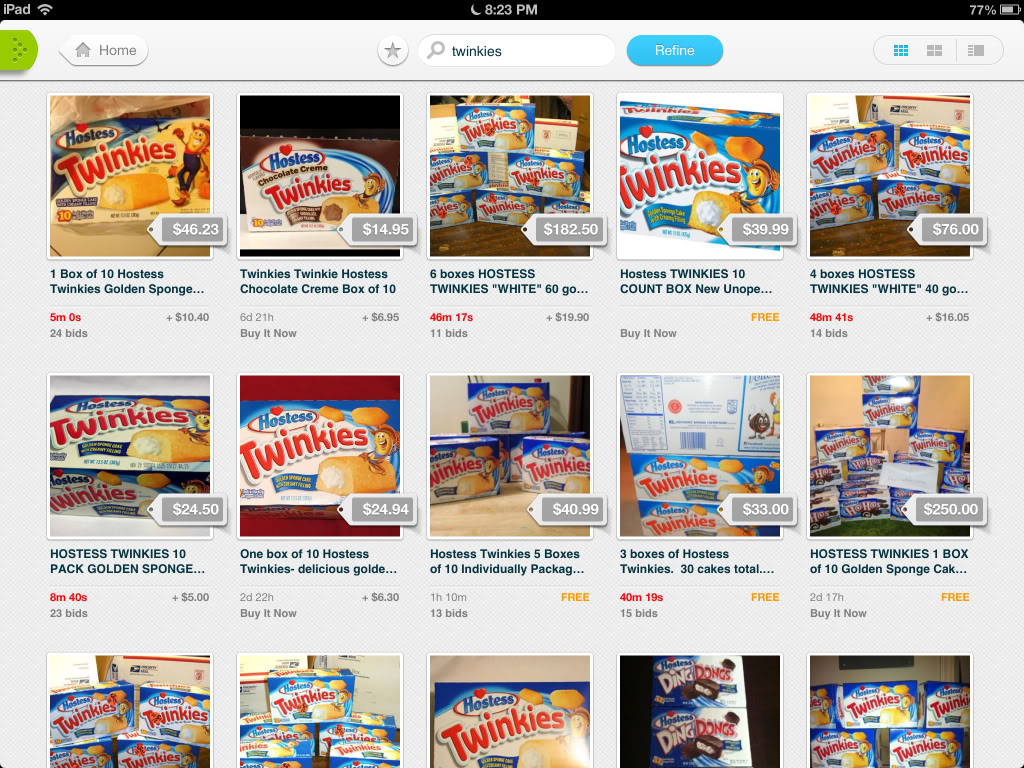This screenshot has height=768, width=1024.
Task: Open the $46.23 Twinkies Golden Sponge listing
Action: pos(130,177)
